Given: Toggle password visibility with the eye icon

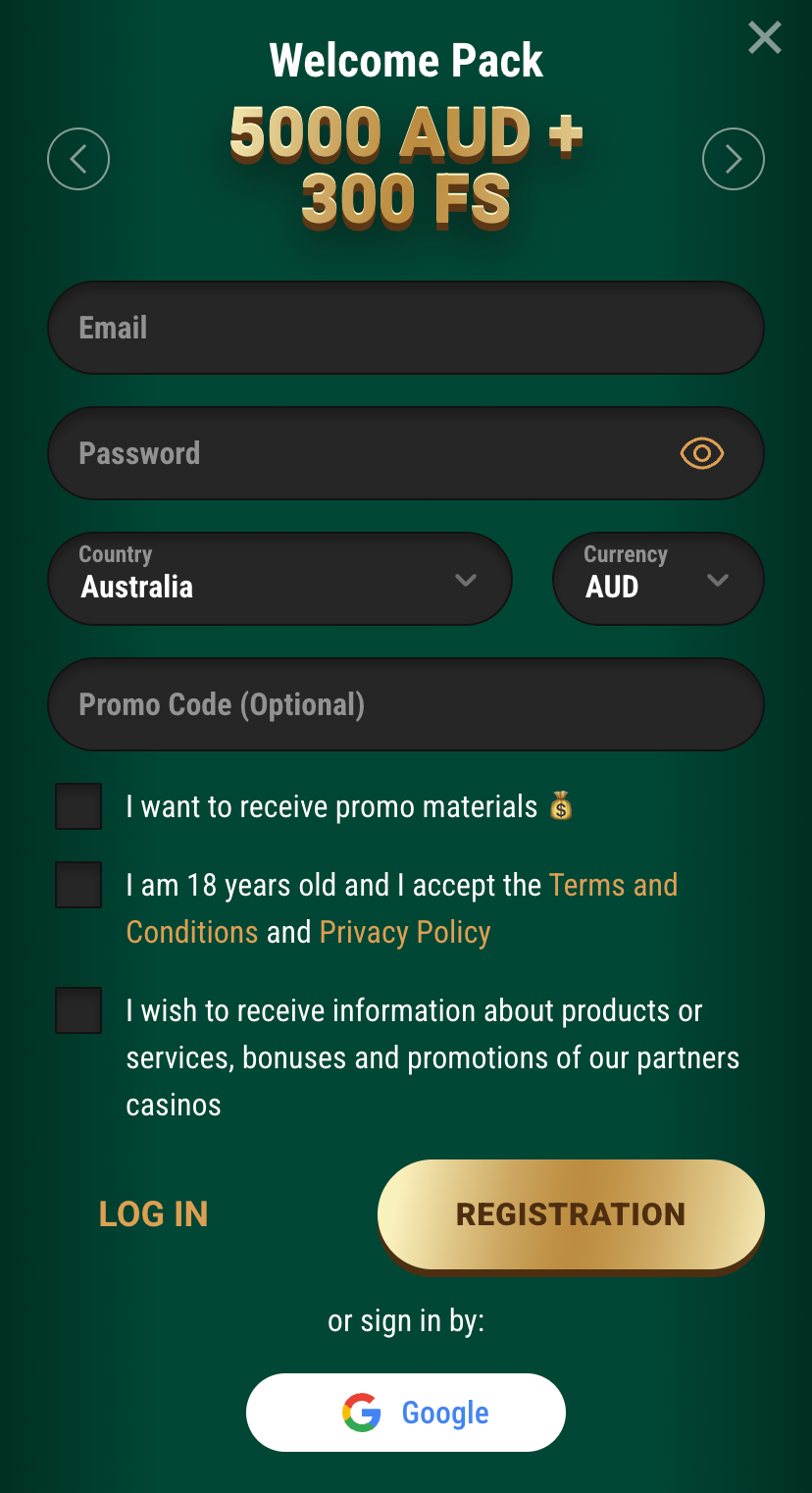Looking at the screenshot, I should point(700,453).
